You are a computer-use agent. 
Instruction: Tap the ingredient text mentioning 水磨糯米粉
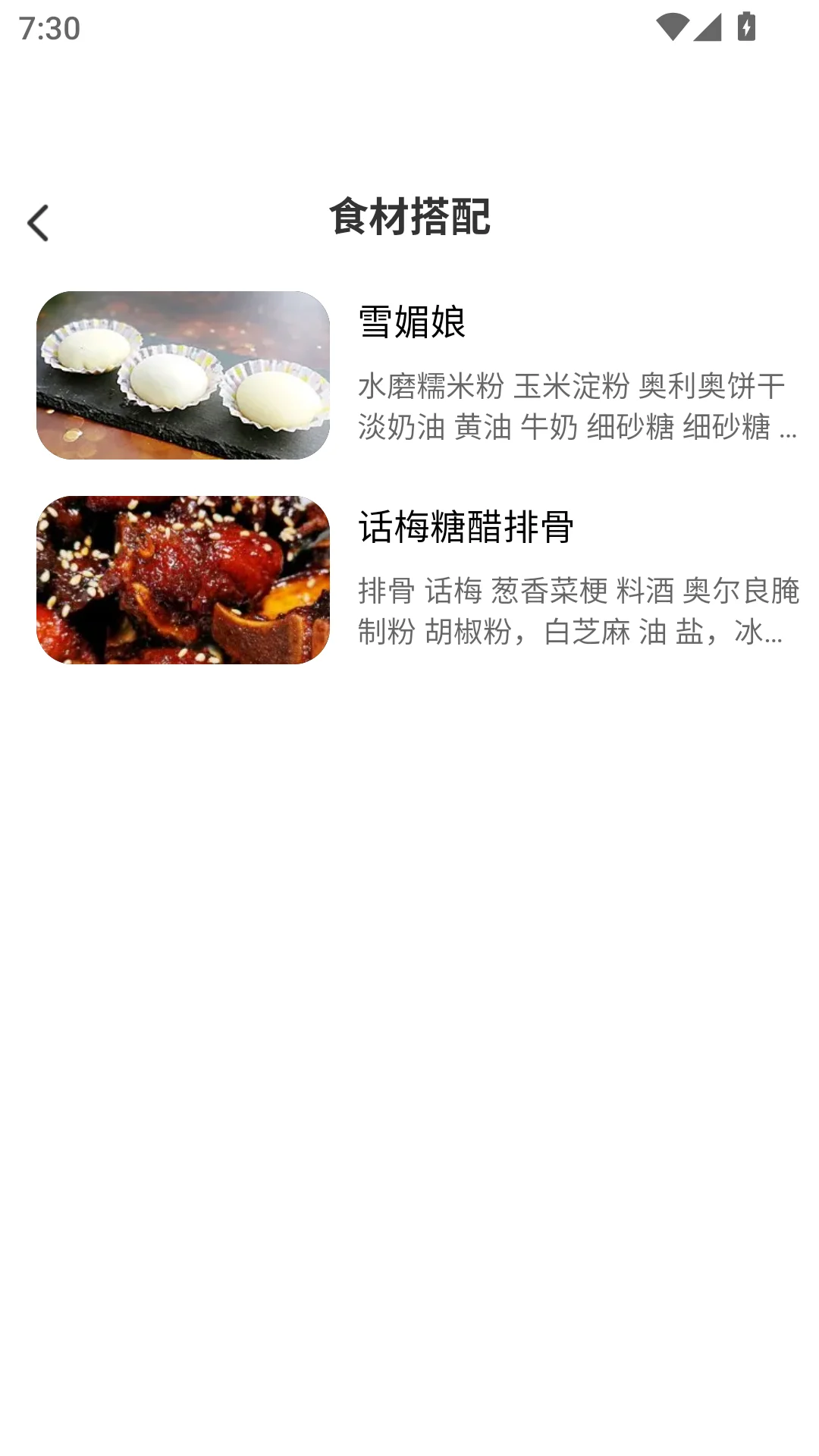click(432, 384)
